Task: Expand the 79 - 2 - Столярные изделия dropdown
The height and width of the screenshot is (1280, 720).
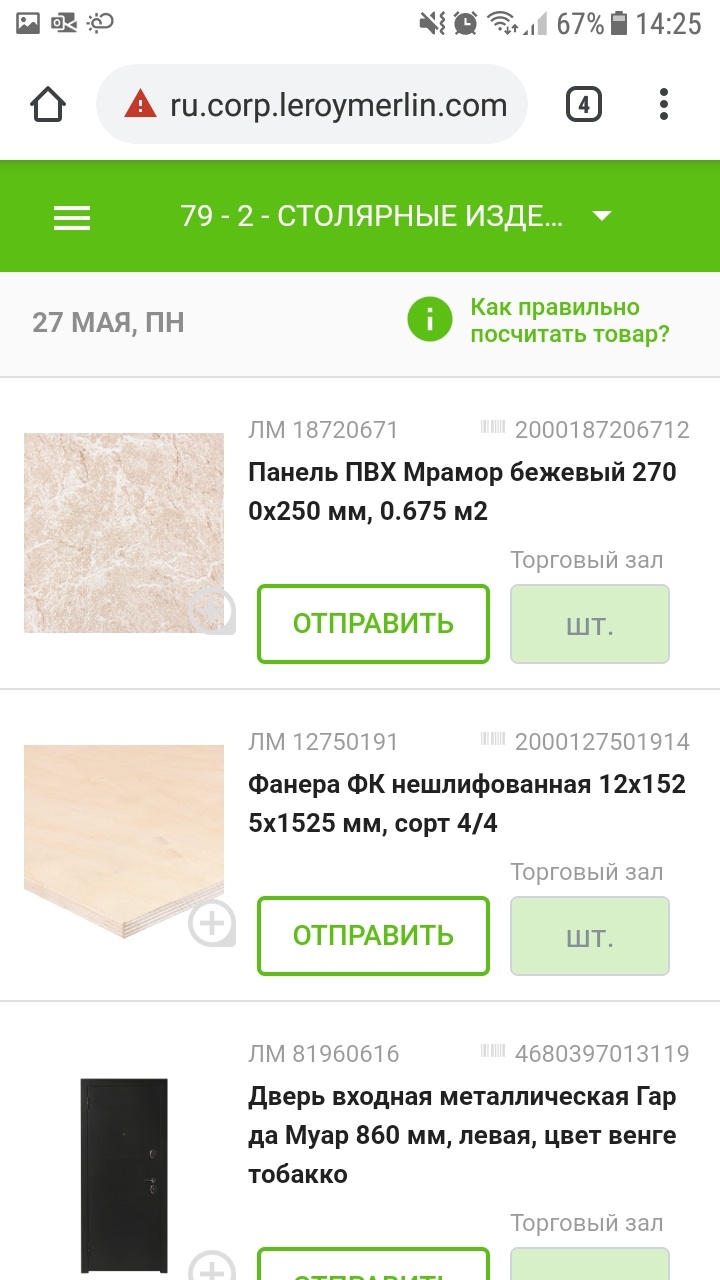Action: pos(601,216)
